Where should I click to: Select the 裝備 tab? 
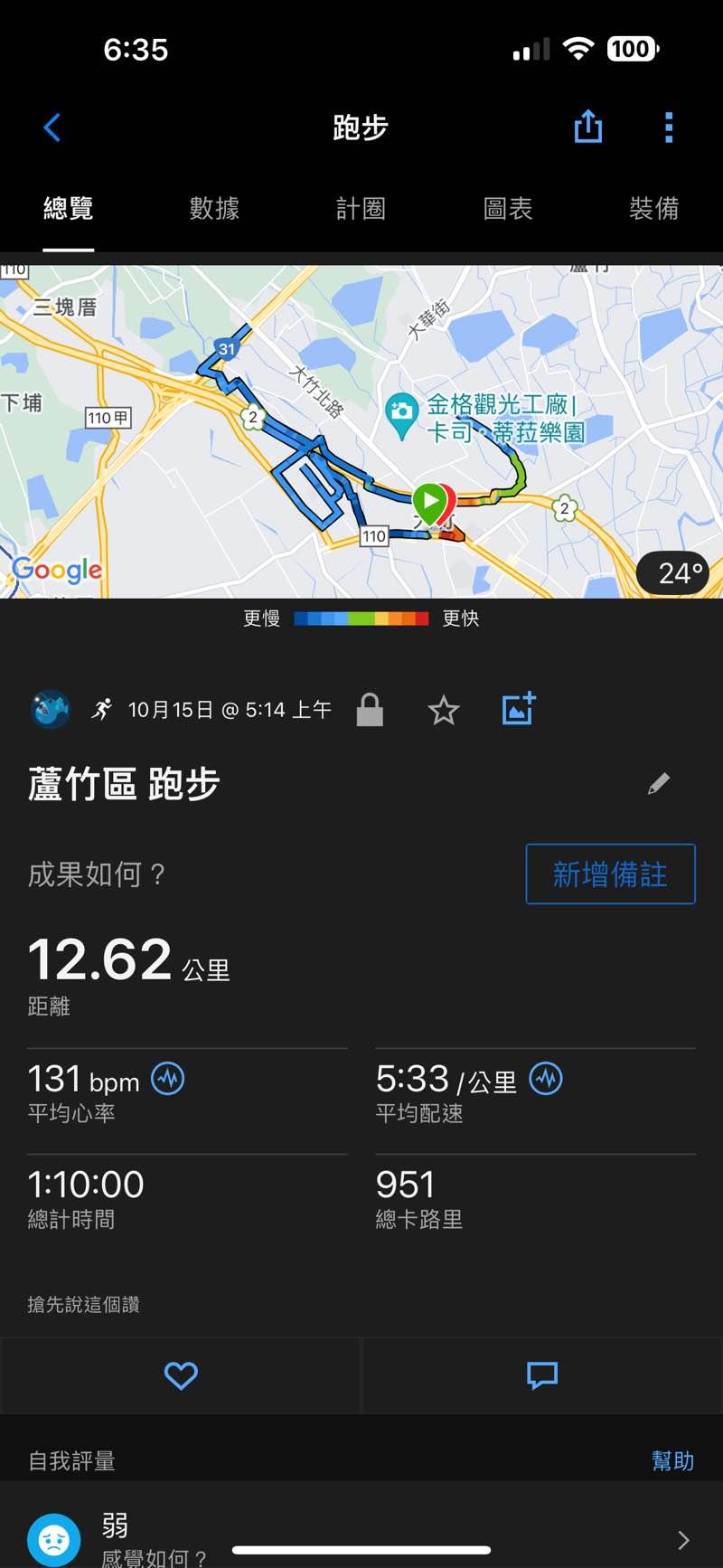click(x=653, y=209)
